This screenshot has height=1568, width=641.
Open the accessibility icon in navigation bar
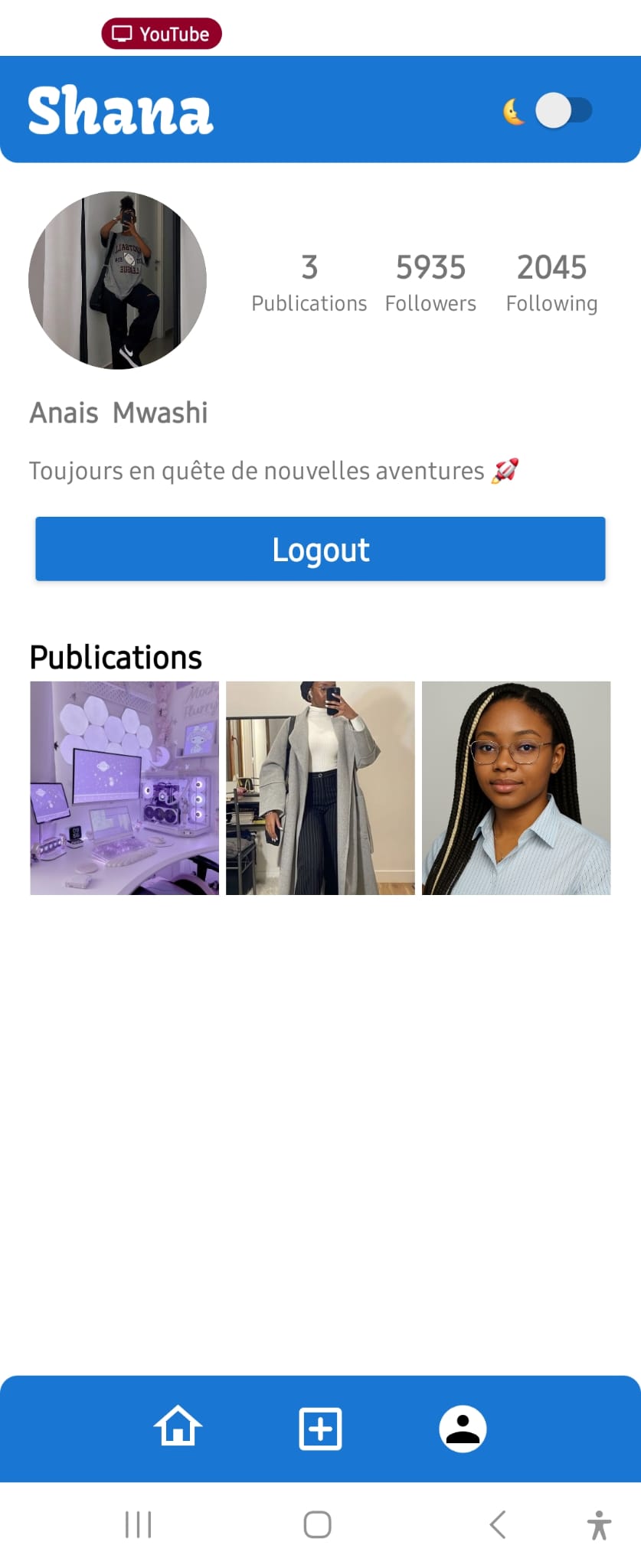pyautogui.click(x=597, y=1524)
